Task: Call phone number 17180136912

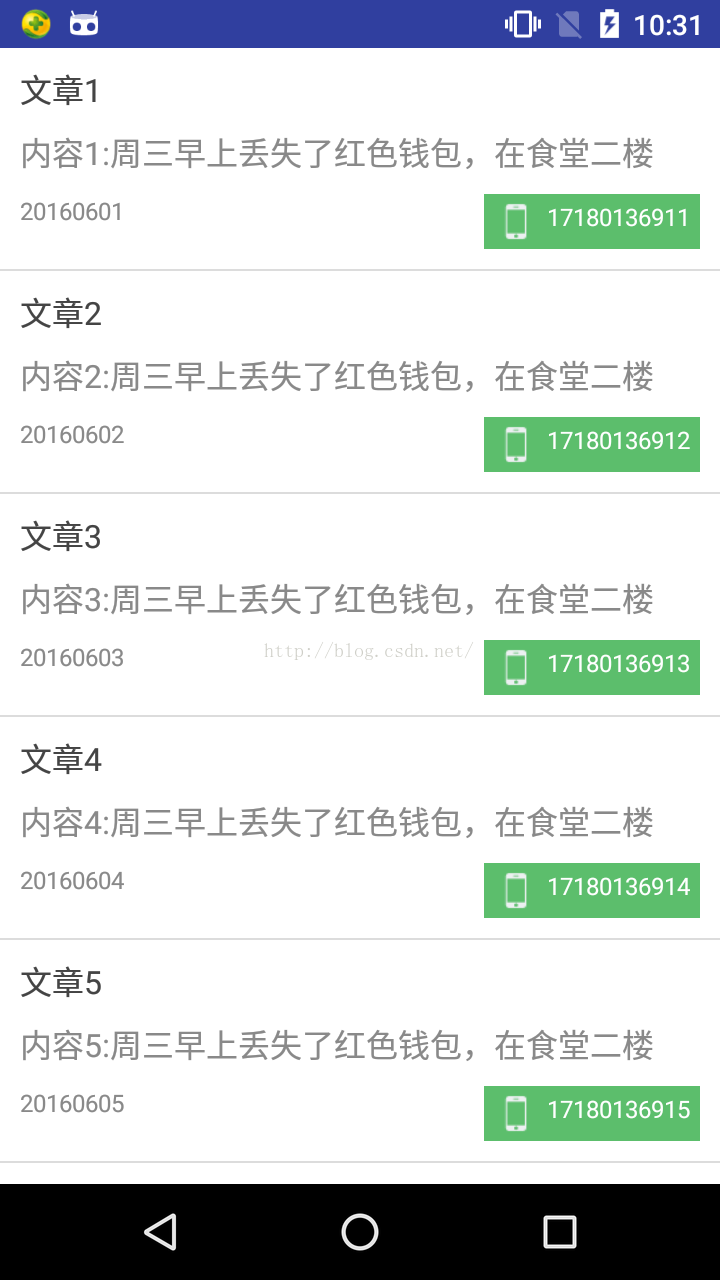Action: tap(592, 444)
